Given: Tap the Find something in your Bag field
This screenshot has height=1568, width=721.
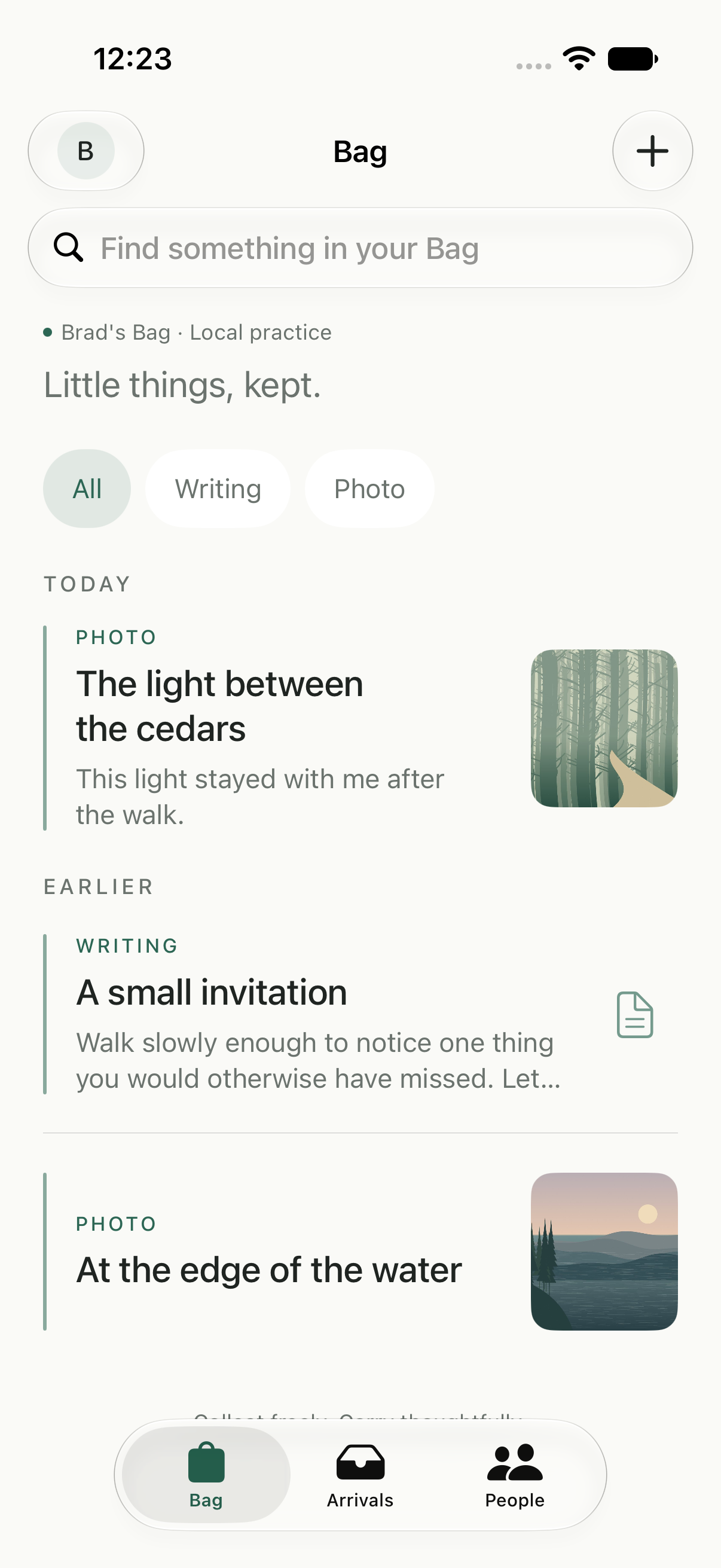Looking at the screenshot, I should (360, 248).
